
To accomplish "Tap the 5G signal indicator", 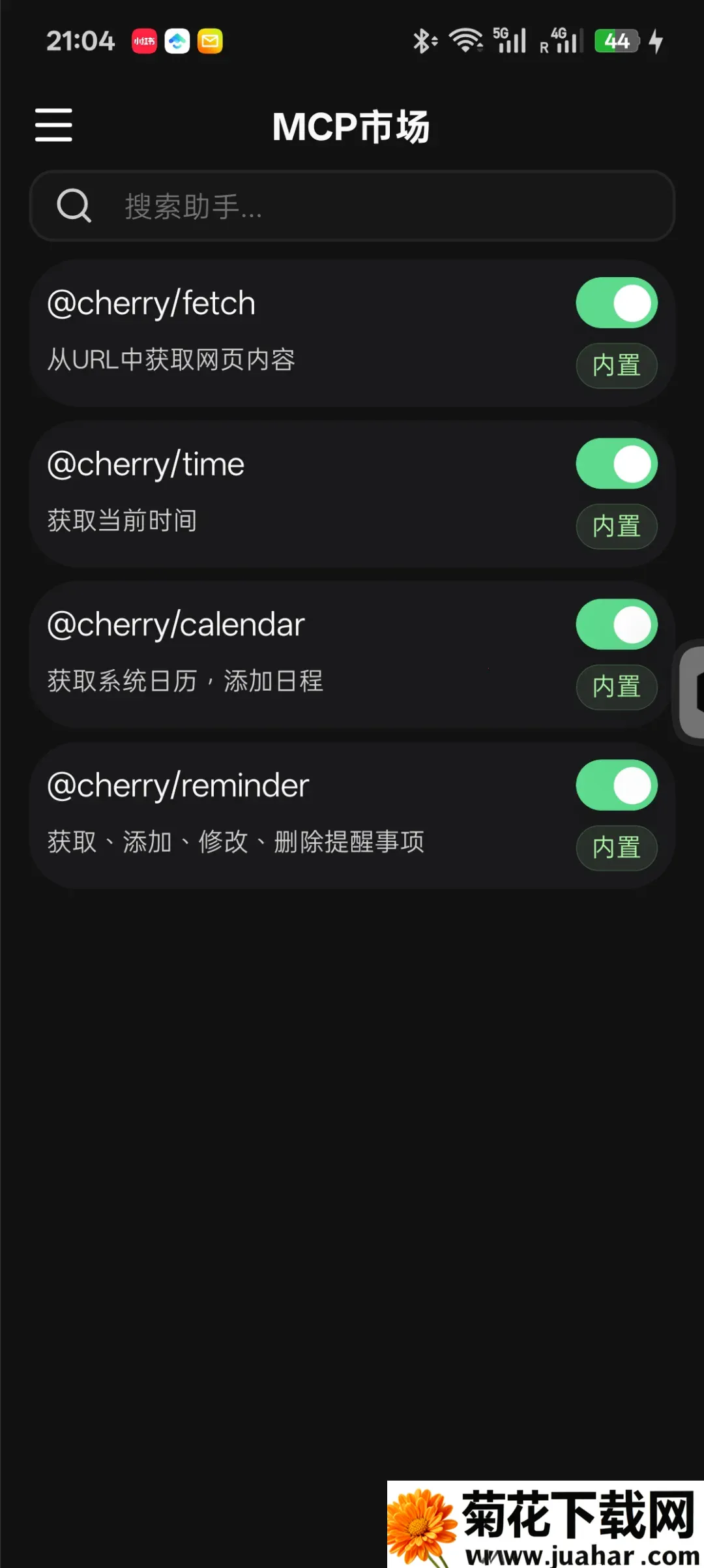I will (x=508, y=40).
